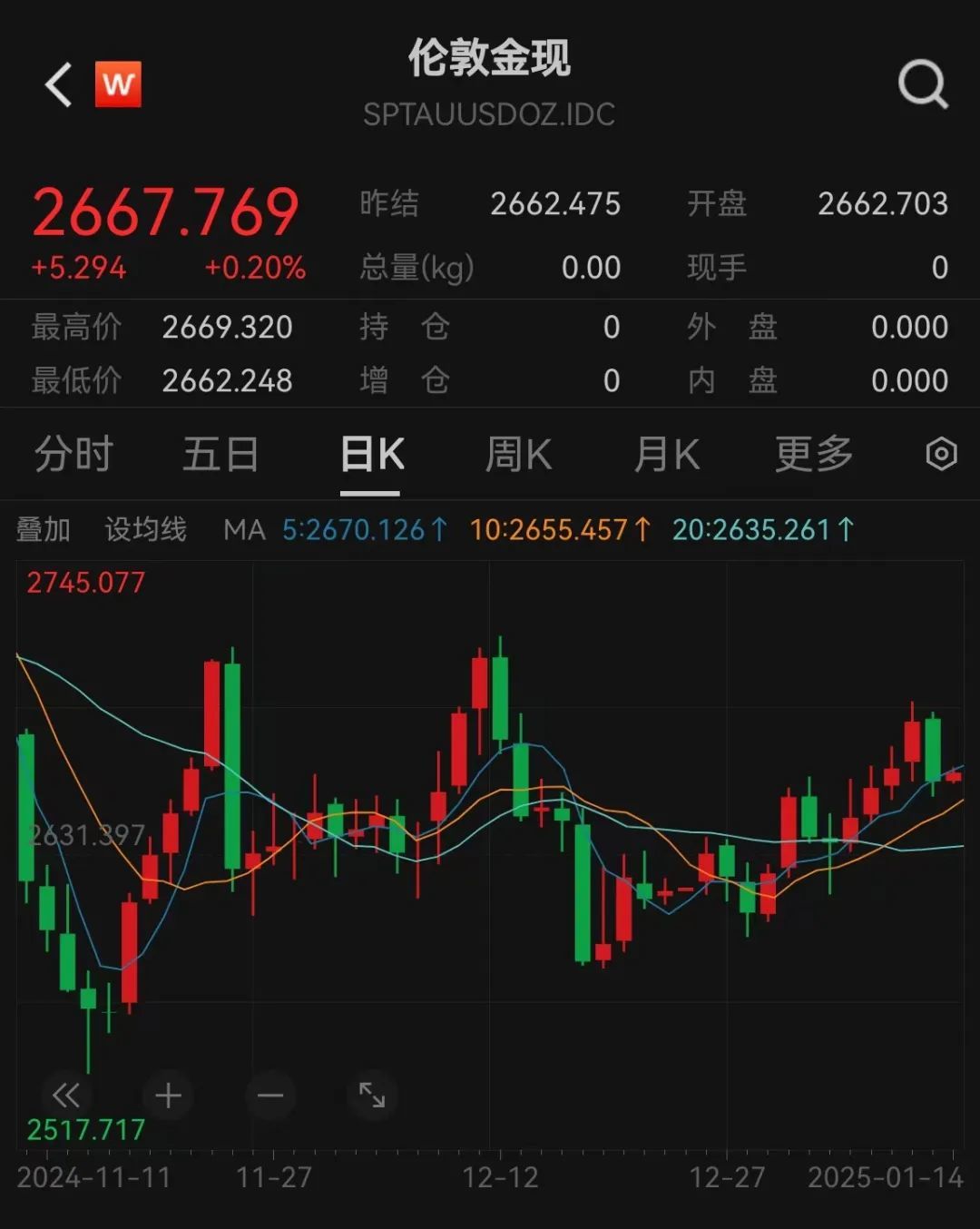
Task: Shift chart back with double-arrow button
Action: pyautogui.click(x=65, y=1096)
